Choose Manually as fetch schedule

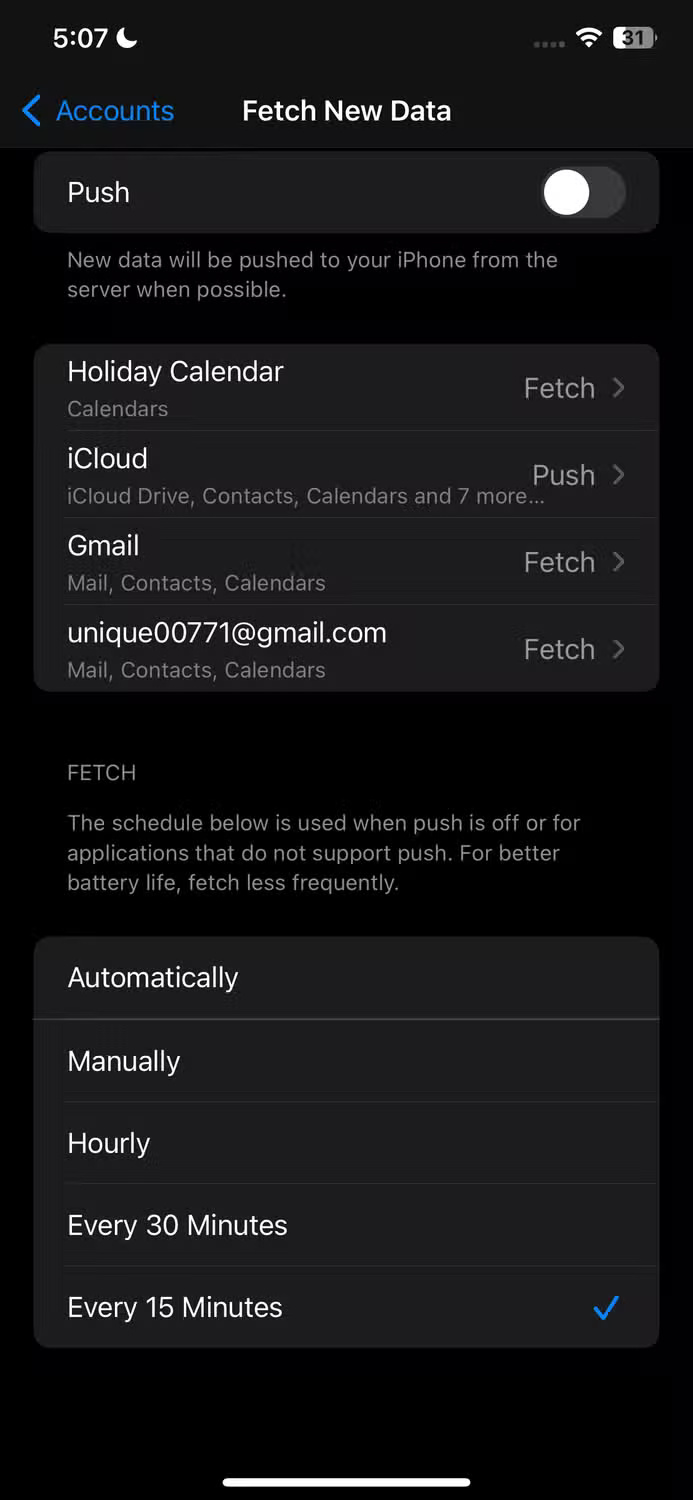pos(346,1061)
